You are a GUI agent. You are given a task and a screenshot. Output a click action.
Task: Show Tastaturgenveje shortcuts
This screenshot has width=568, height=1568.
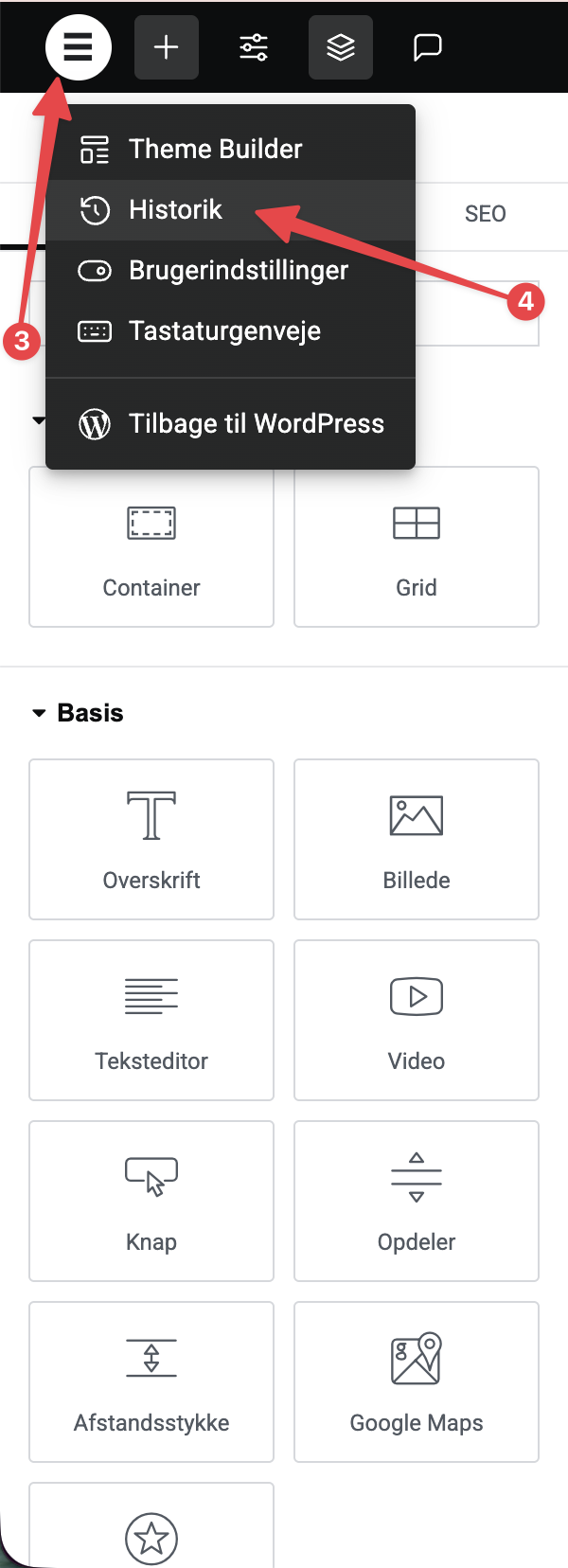pyautogui.click(x=224, y=330)
